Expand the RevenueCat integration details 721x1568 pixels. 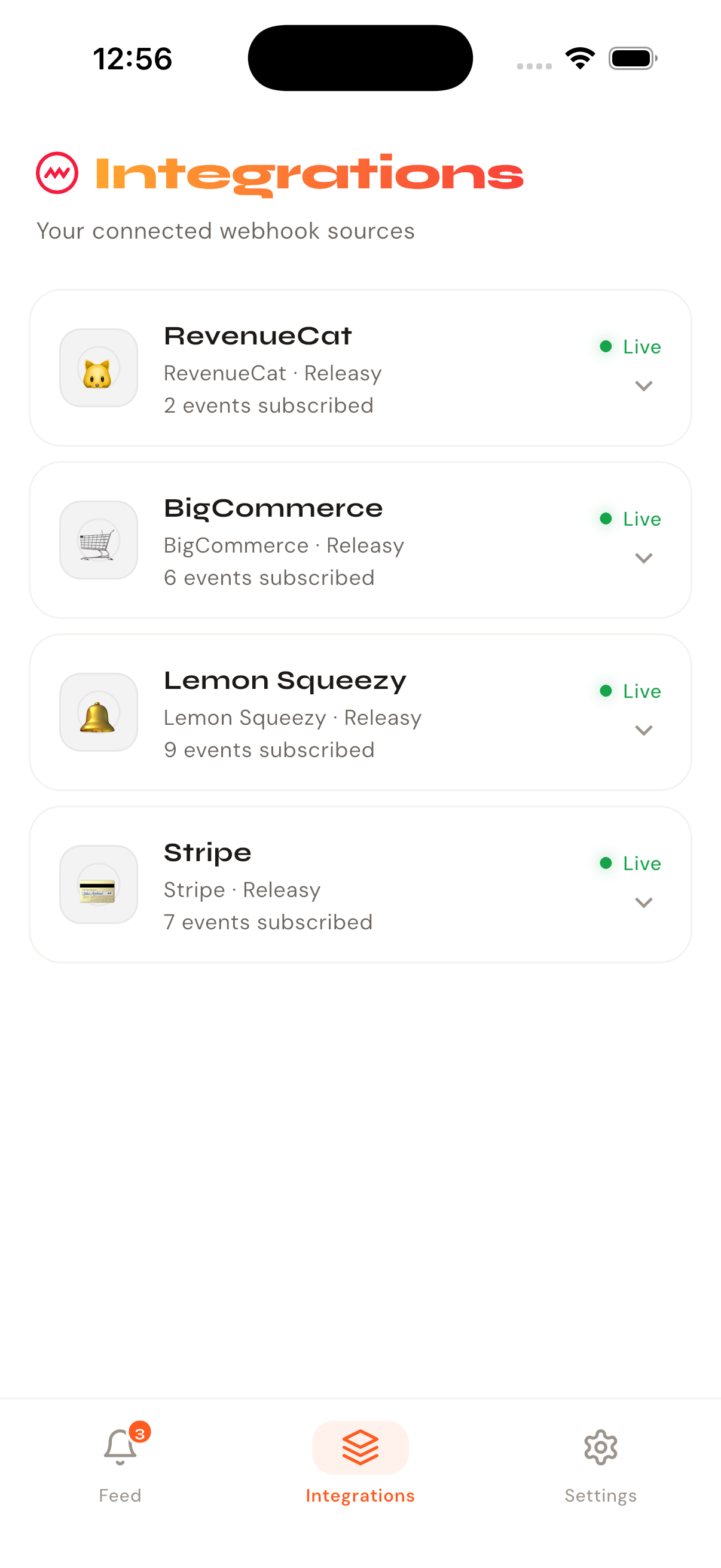tap(644, 385)
